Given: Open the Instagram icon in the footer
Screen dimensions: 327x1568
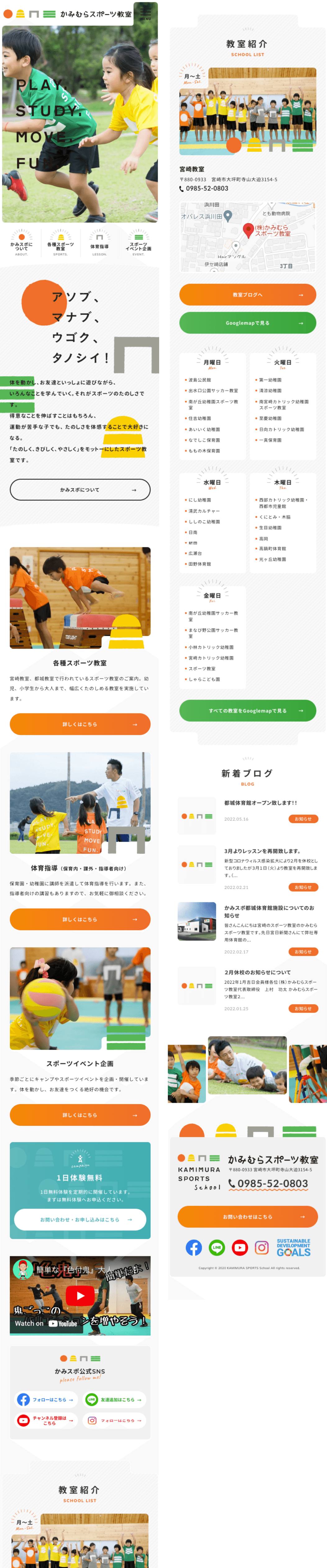Looking at the screenshot, I should pos(261,1247).
